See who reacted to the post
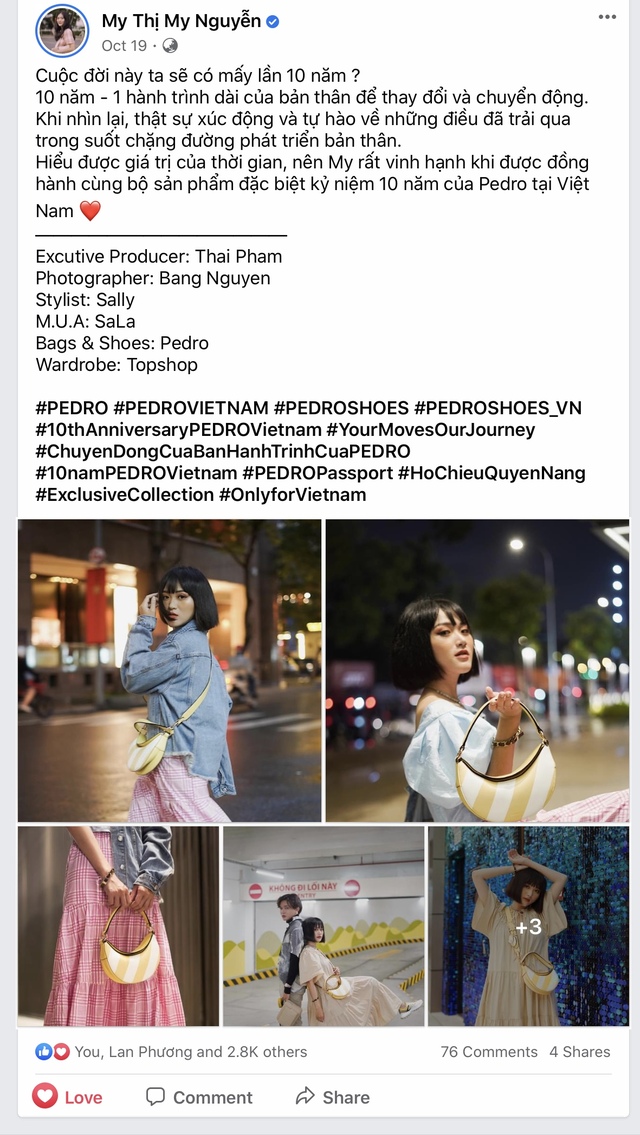This screenshot has width=640, height=1135. point(170,1052)
